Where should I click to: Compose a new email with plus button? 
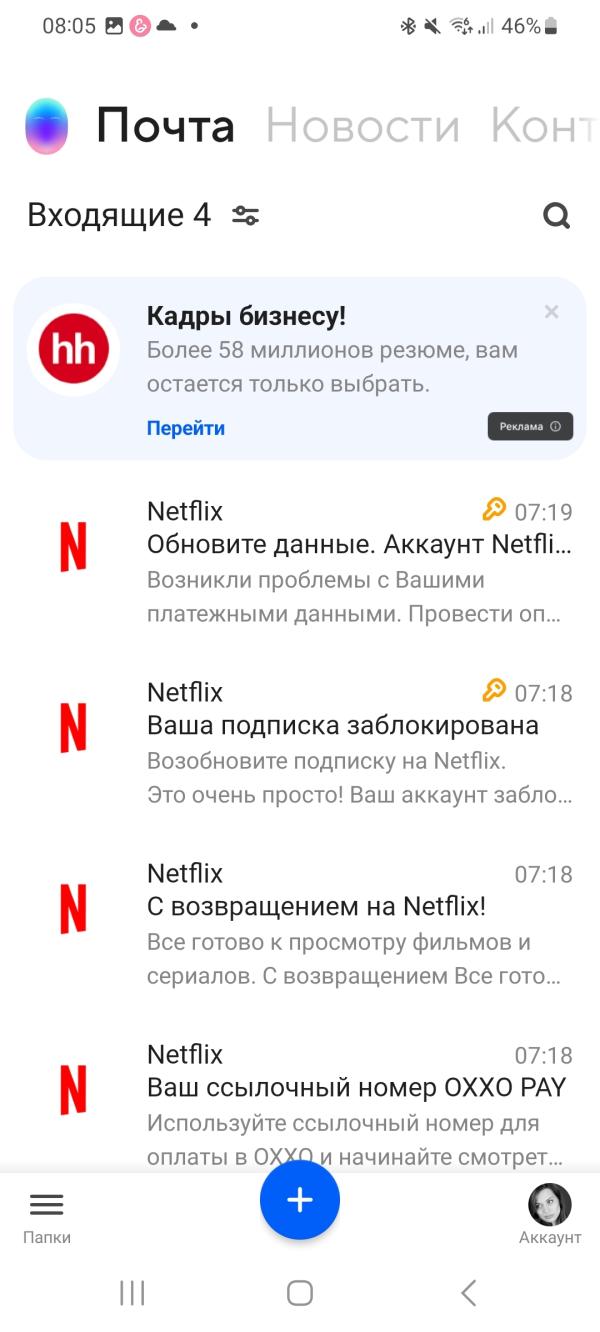[x=300, y=1201]
